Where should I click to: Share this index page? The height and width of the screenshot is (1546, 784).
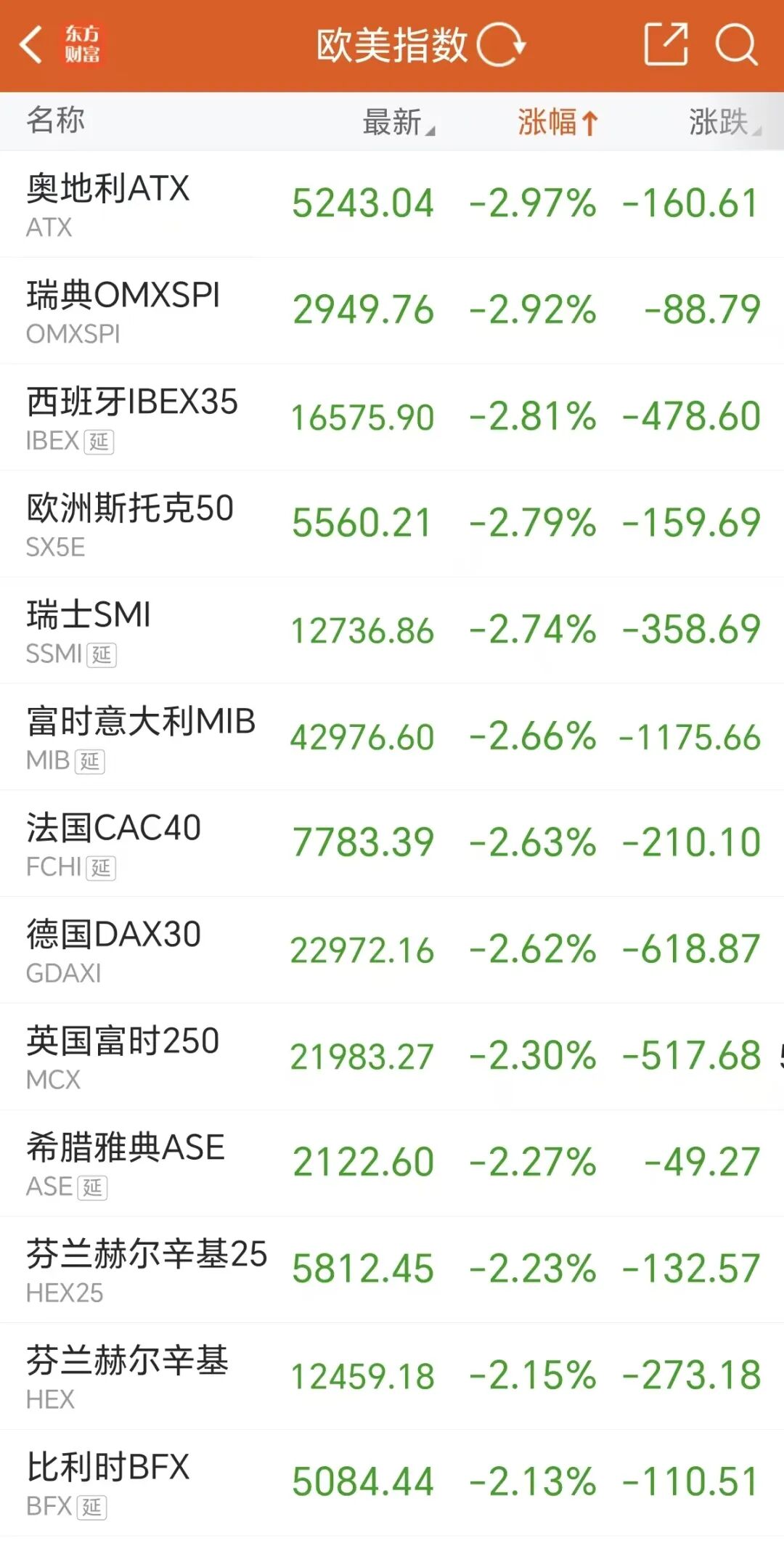tap(665, 45)
